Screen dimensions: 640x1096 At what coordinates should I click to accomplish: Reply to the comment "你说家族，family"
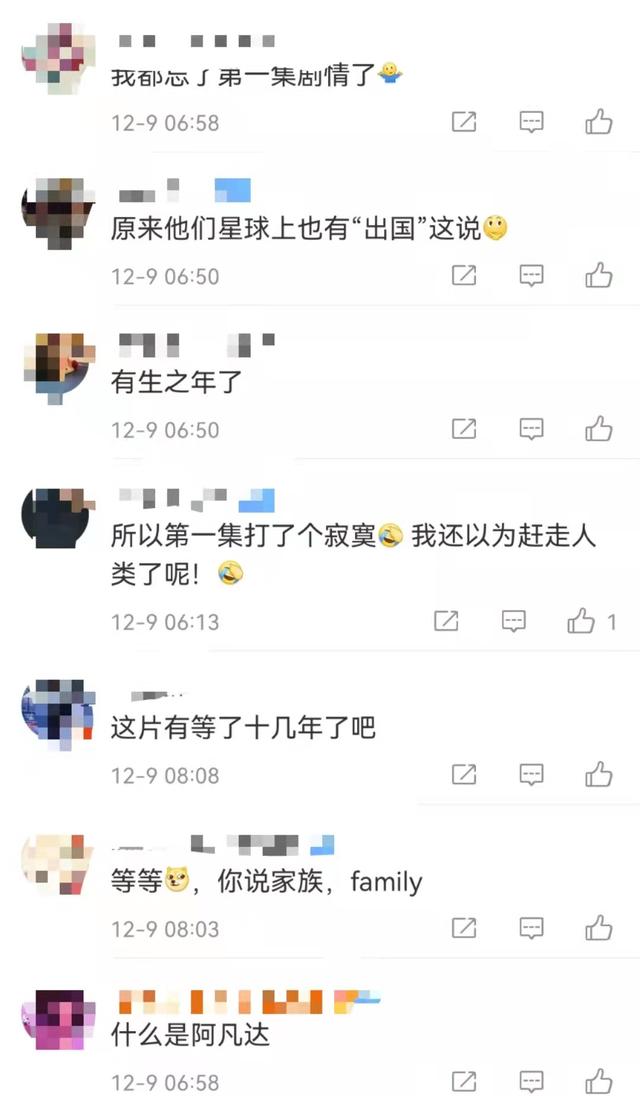(531, 928)
